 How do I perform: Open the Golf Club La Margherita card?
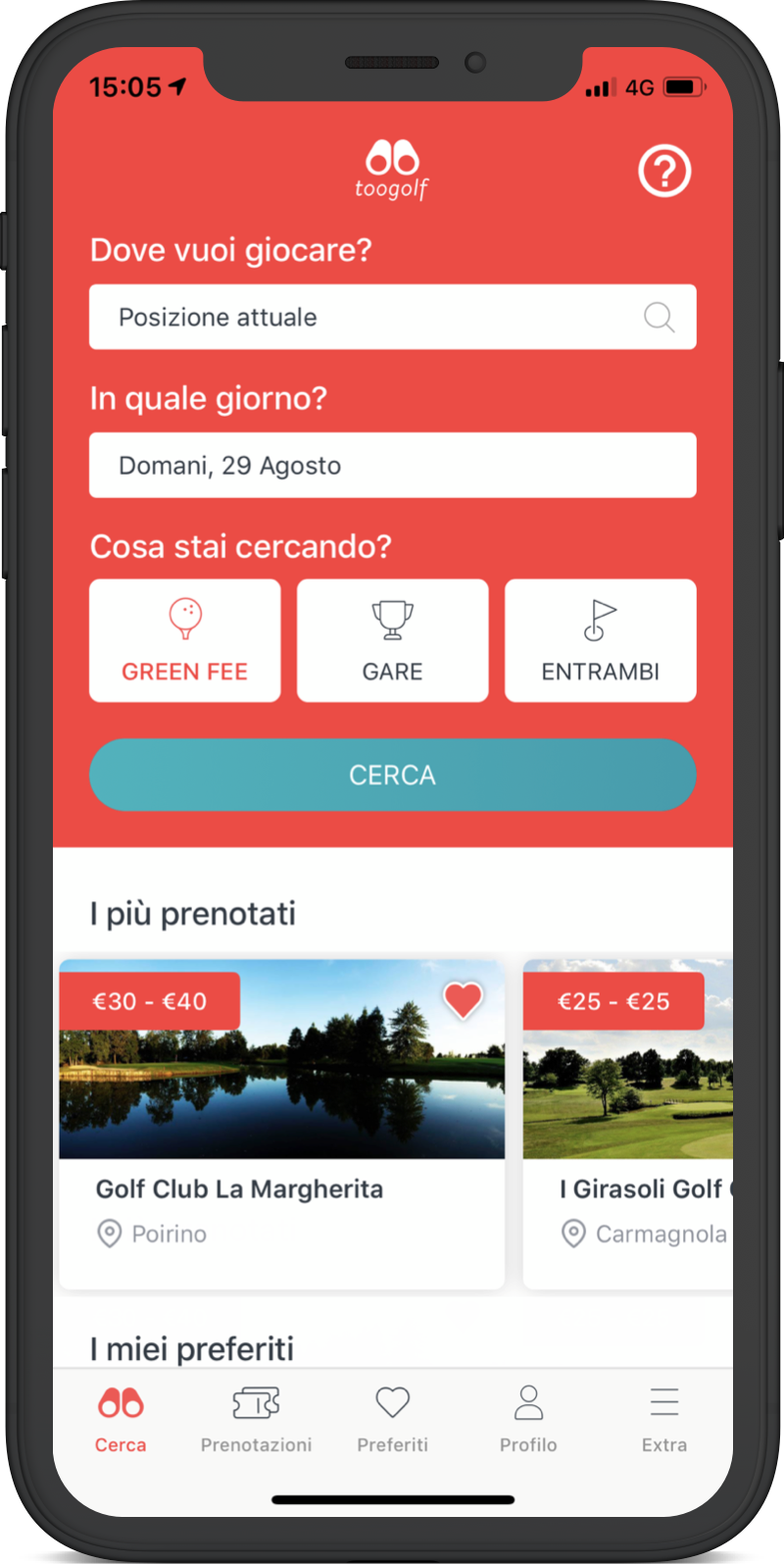click(282, 1124)
